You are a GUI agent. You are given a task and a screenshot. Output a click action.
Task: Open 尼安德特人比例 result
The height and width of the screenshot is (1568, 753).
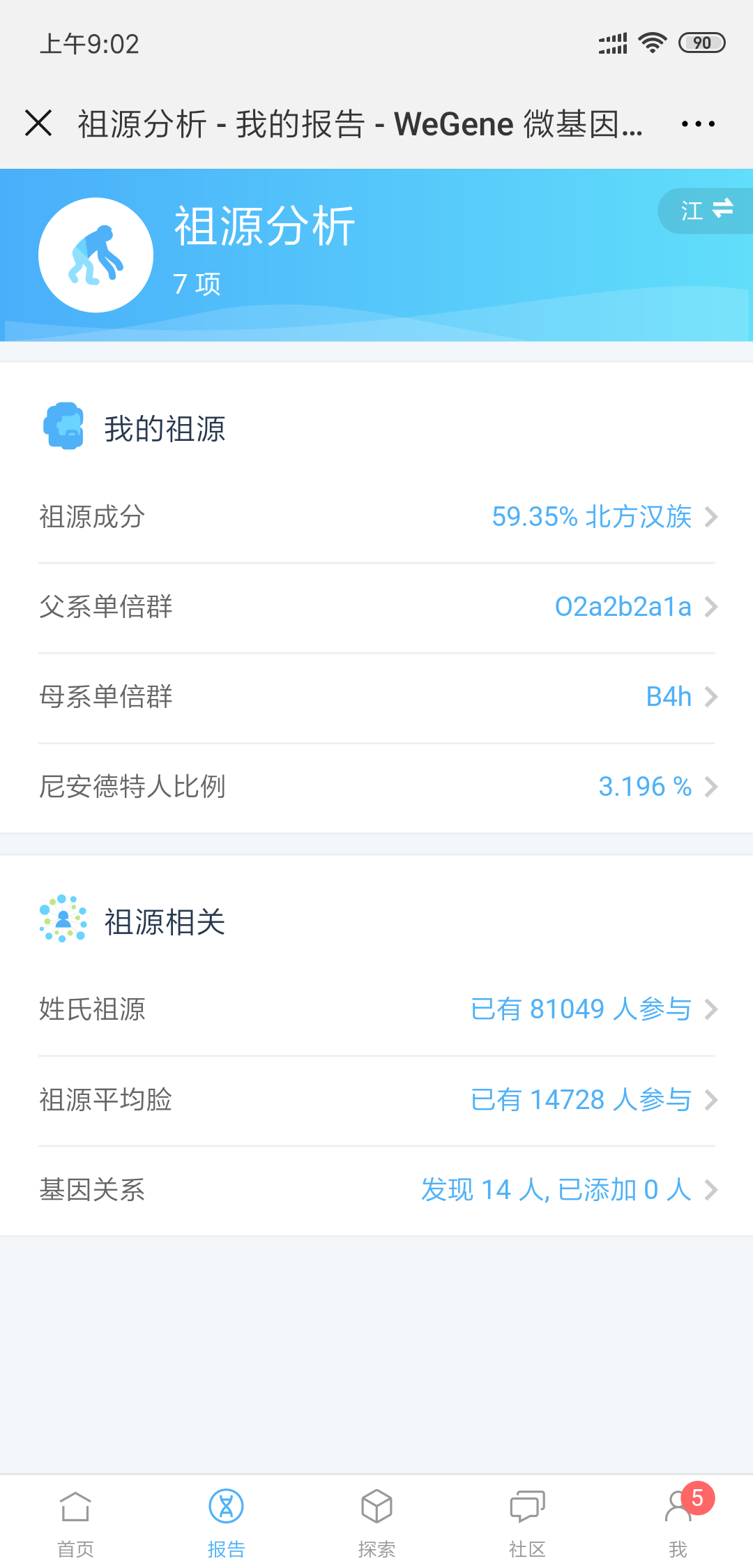(376, 787)
